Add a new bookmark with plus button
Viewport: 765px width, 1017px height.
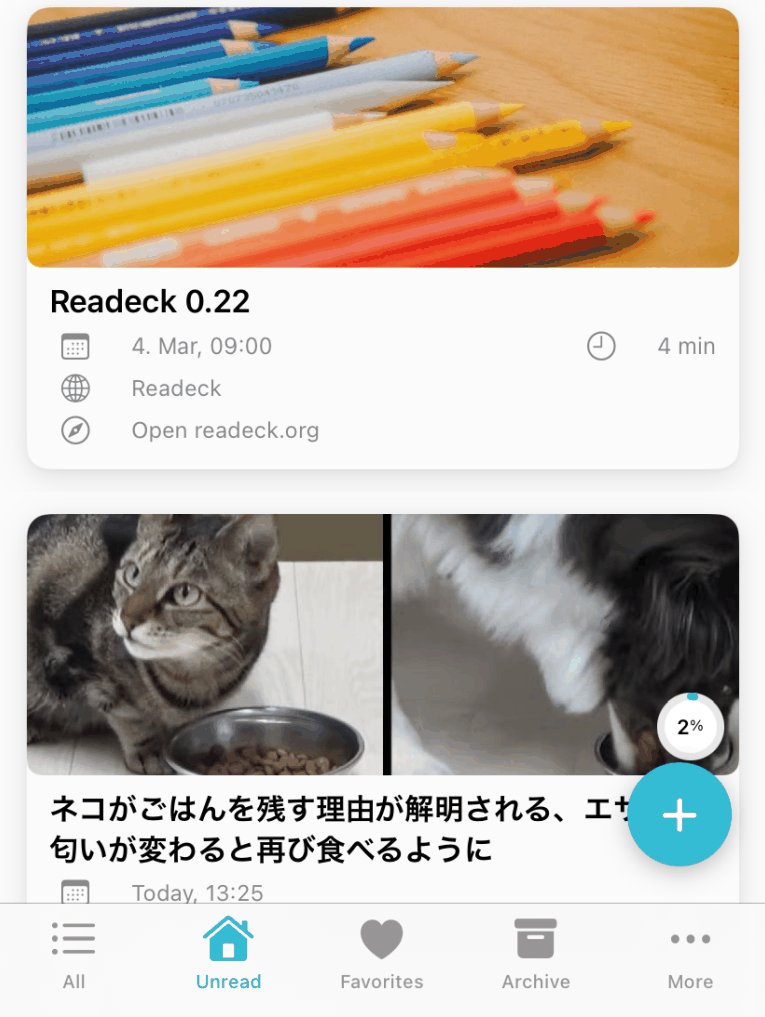tap(680, 815)
